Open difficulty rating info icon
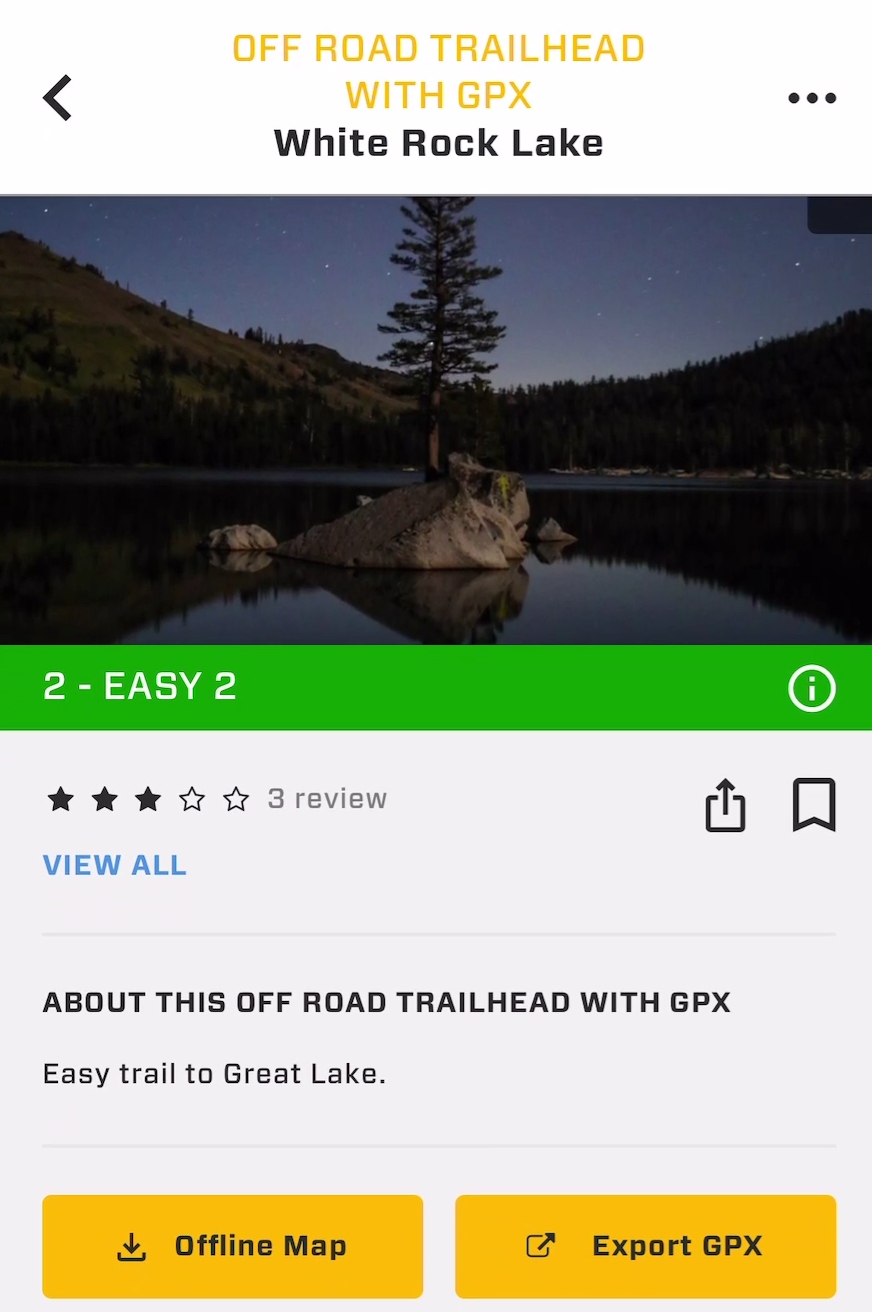The height and width of the screenshot is (1312, 872). point(811,689)
